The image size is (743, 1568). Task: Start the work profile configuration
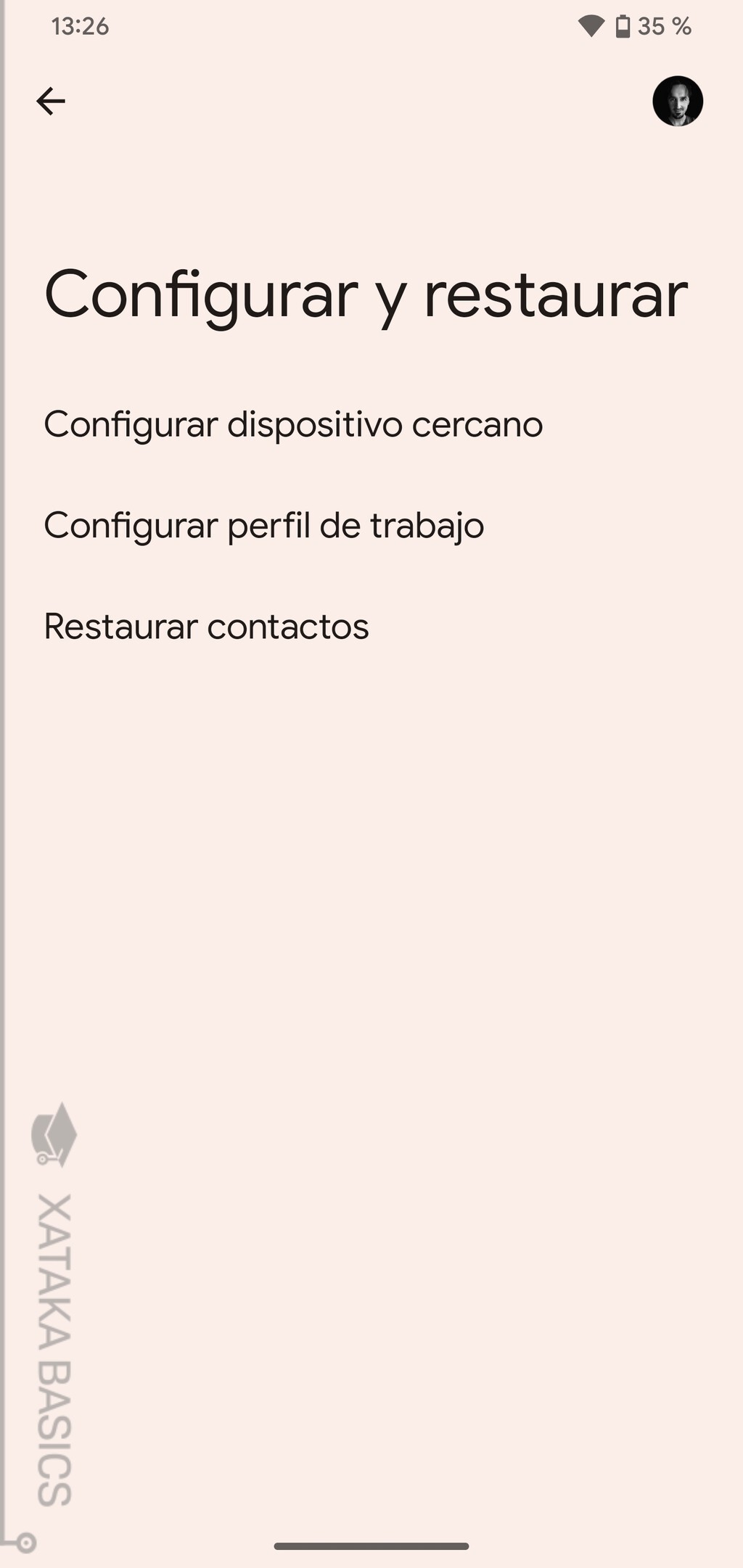tap(263, 524)
